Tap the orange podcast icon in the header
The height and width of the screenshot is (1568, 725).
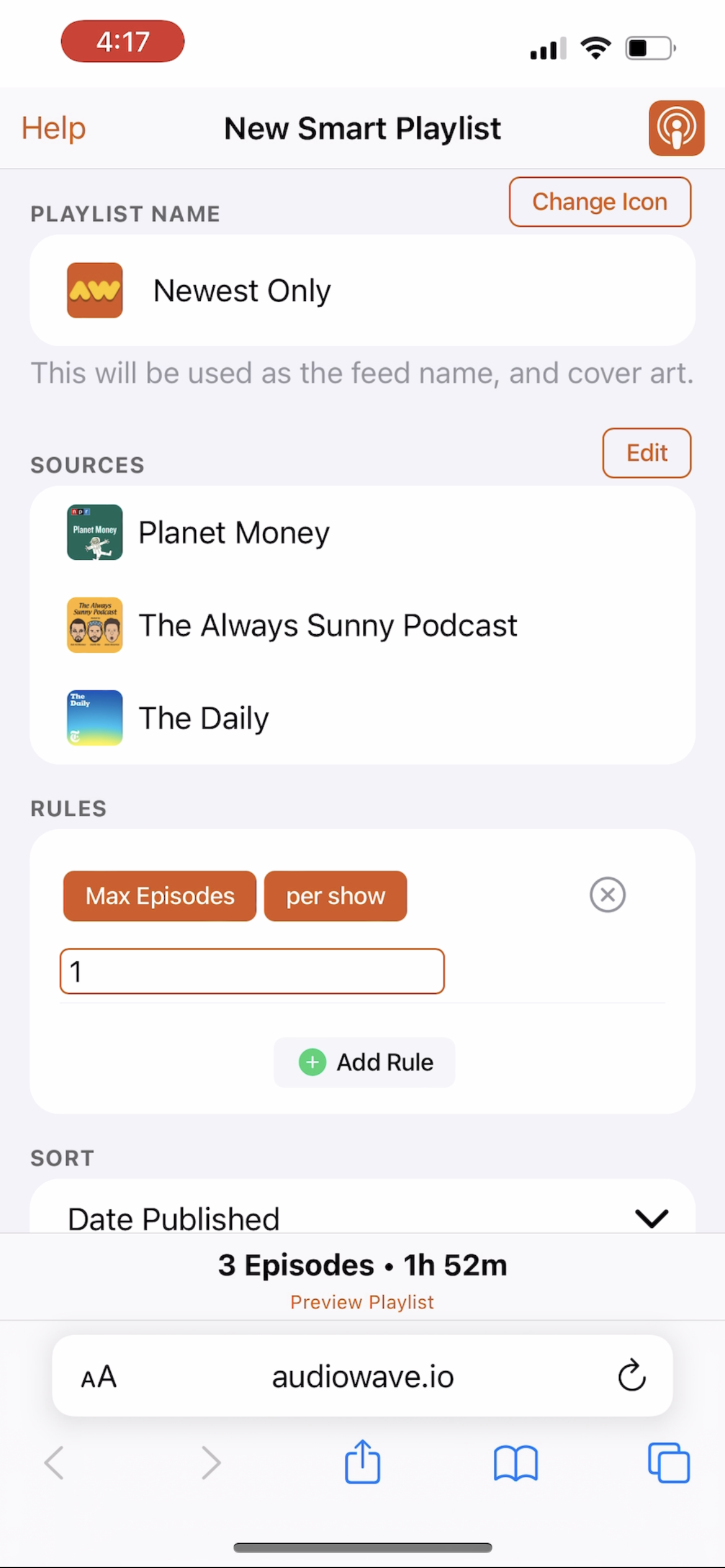[x=676, y=128]
